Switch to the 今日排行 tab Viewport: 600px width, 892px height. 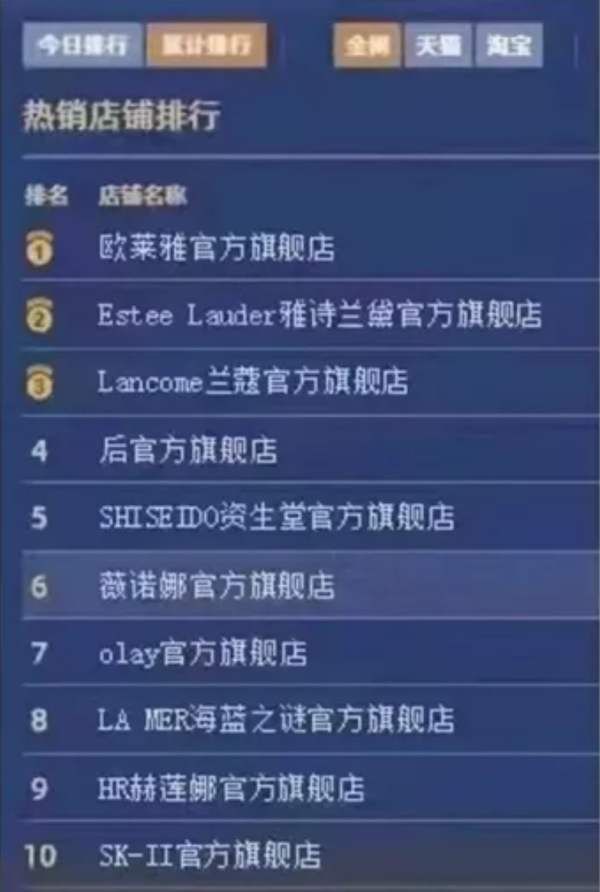coord(82,46)
